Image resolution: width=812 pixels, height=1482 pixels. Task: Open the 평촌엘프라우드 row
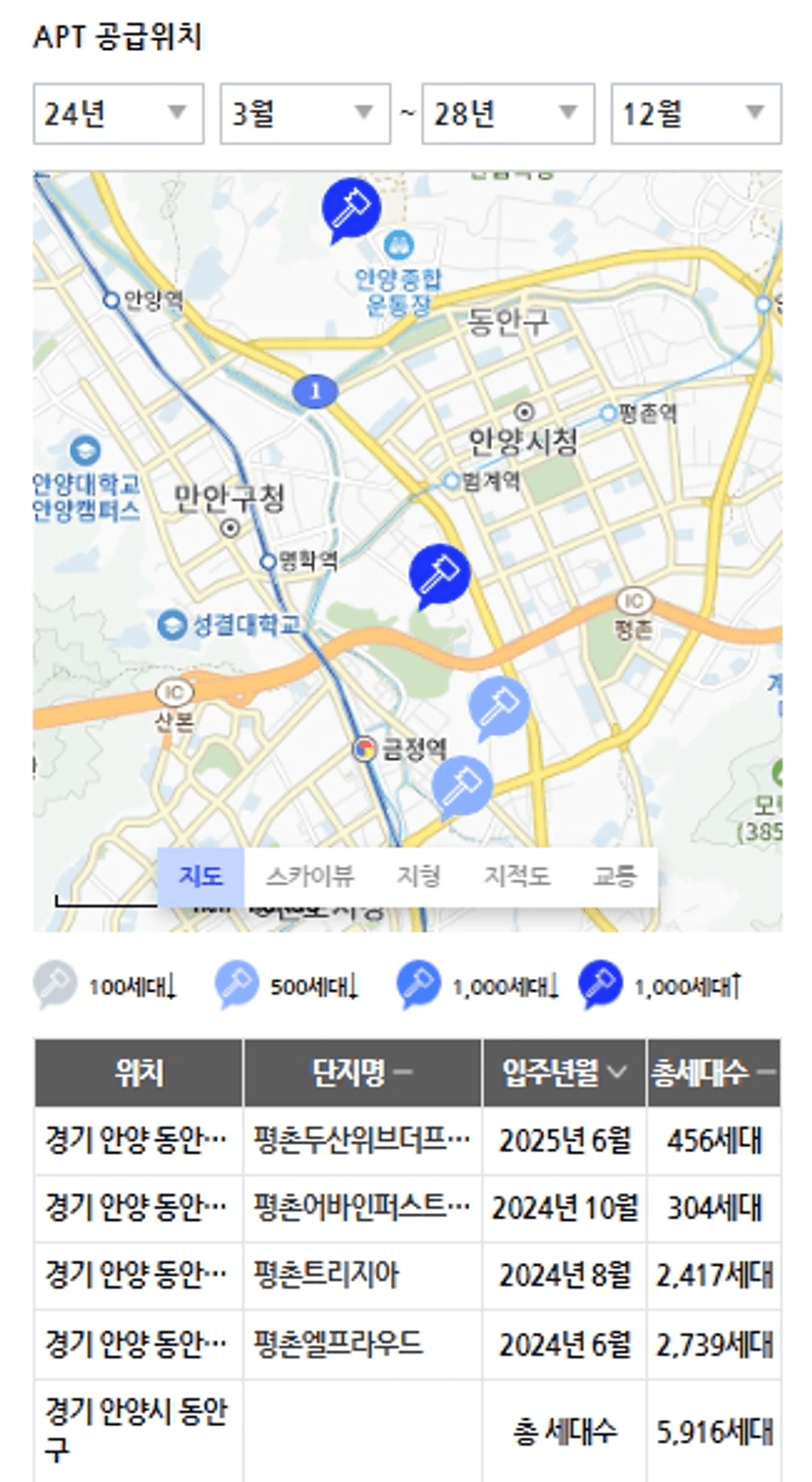point(407,1344)
